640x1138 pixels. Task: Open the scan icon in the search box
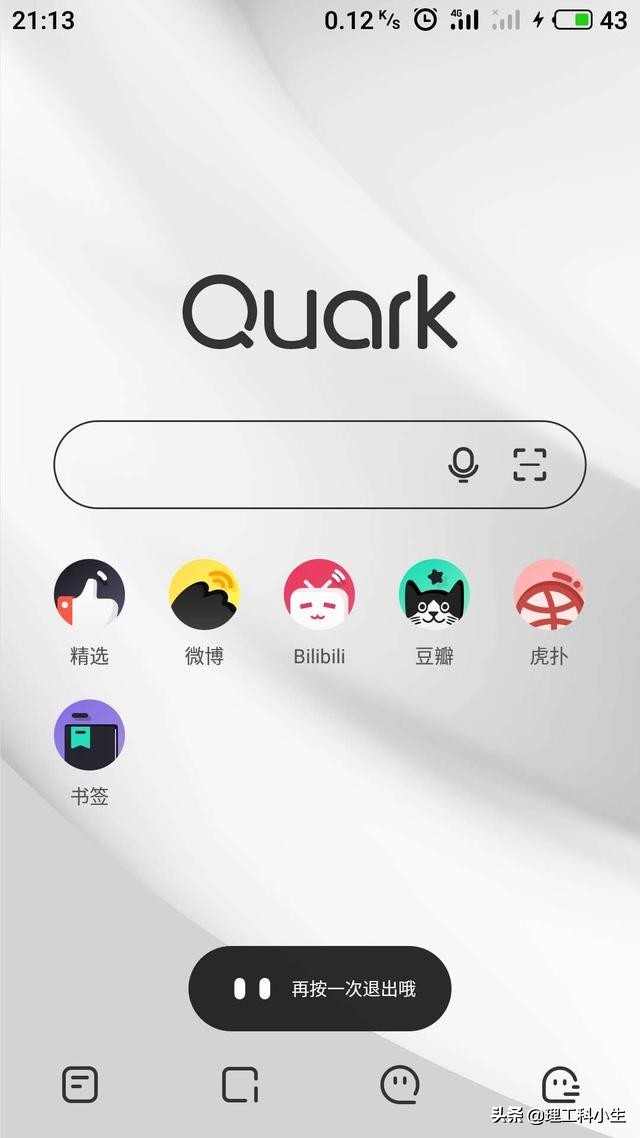(530, 465)
